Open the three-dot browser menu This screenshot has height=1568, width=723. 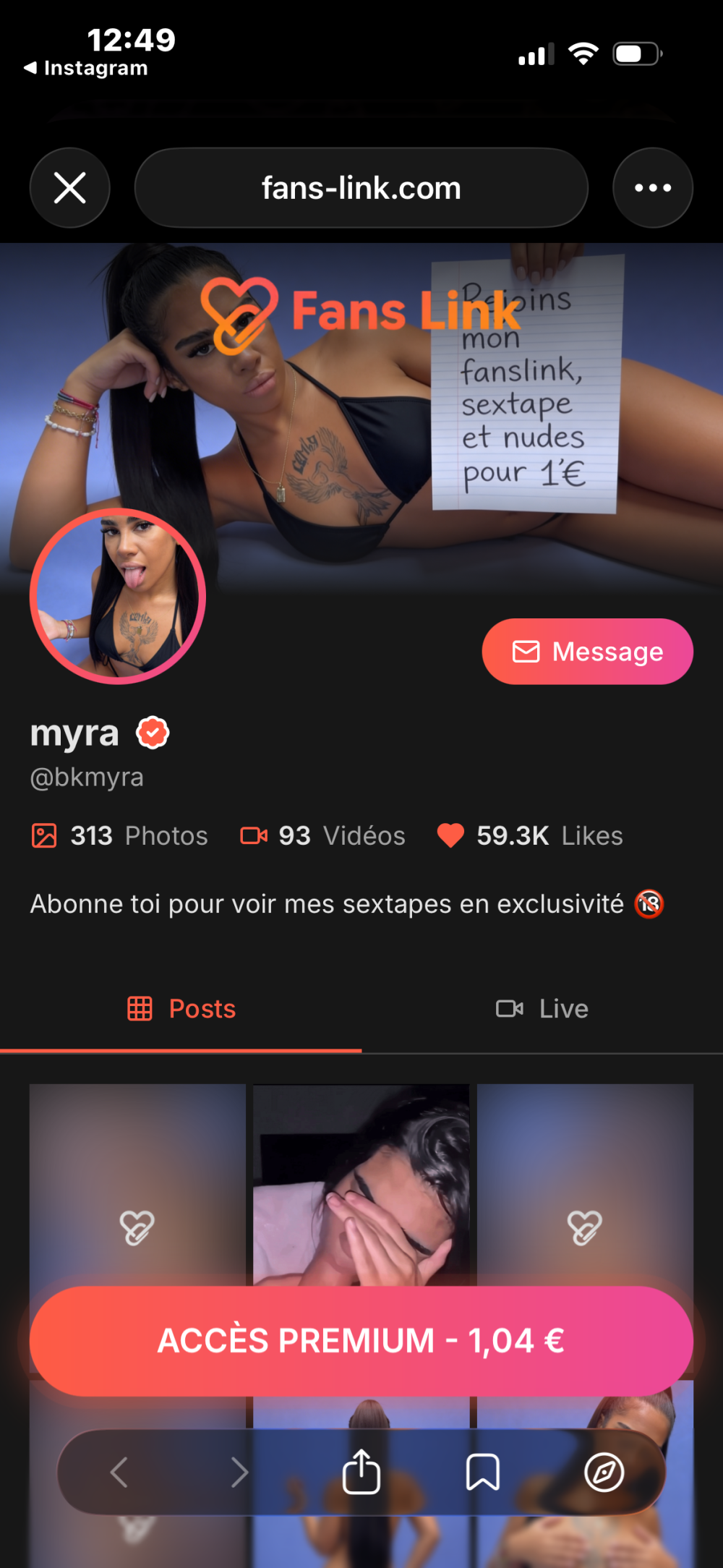652,188
